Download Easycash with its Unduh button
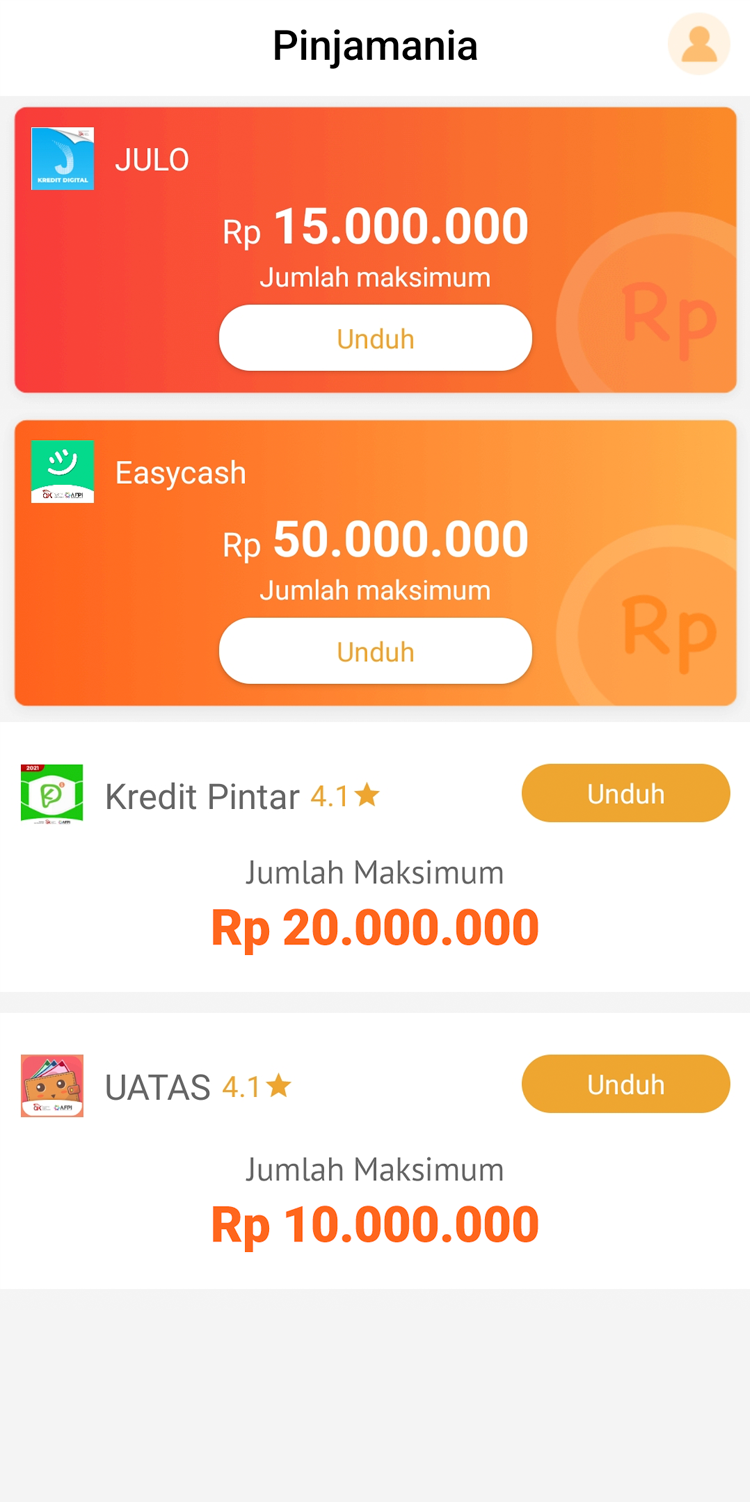 (x=375, y=652)
